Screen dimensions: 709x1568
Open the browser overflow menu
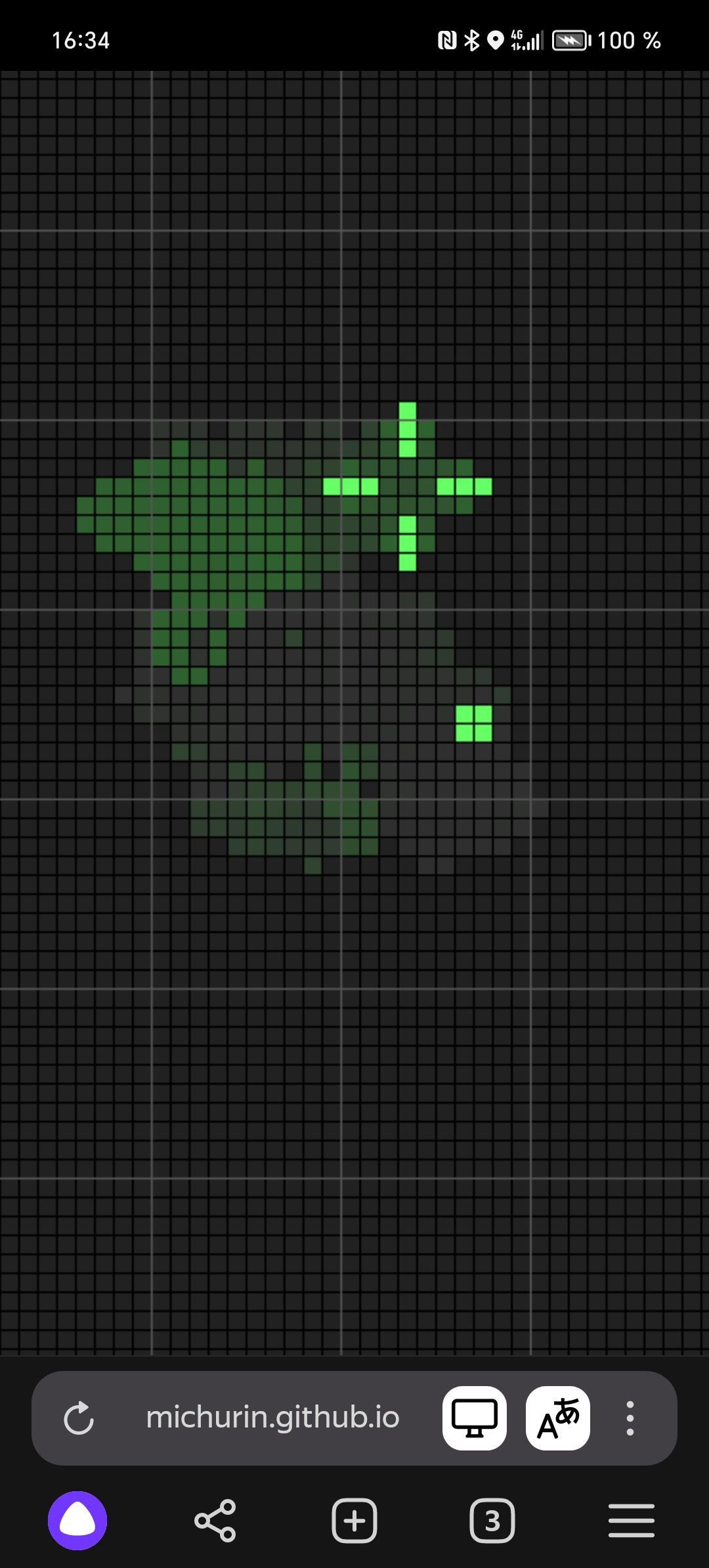point(630,1418)
